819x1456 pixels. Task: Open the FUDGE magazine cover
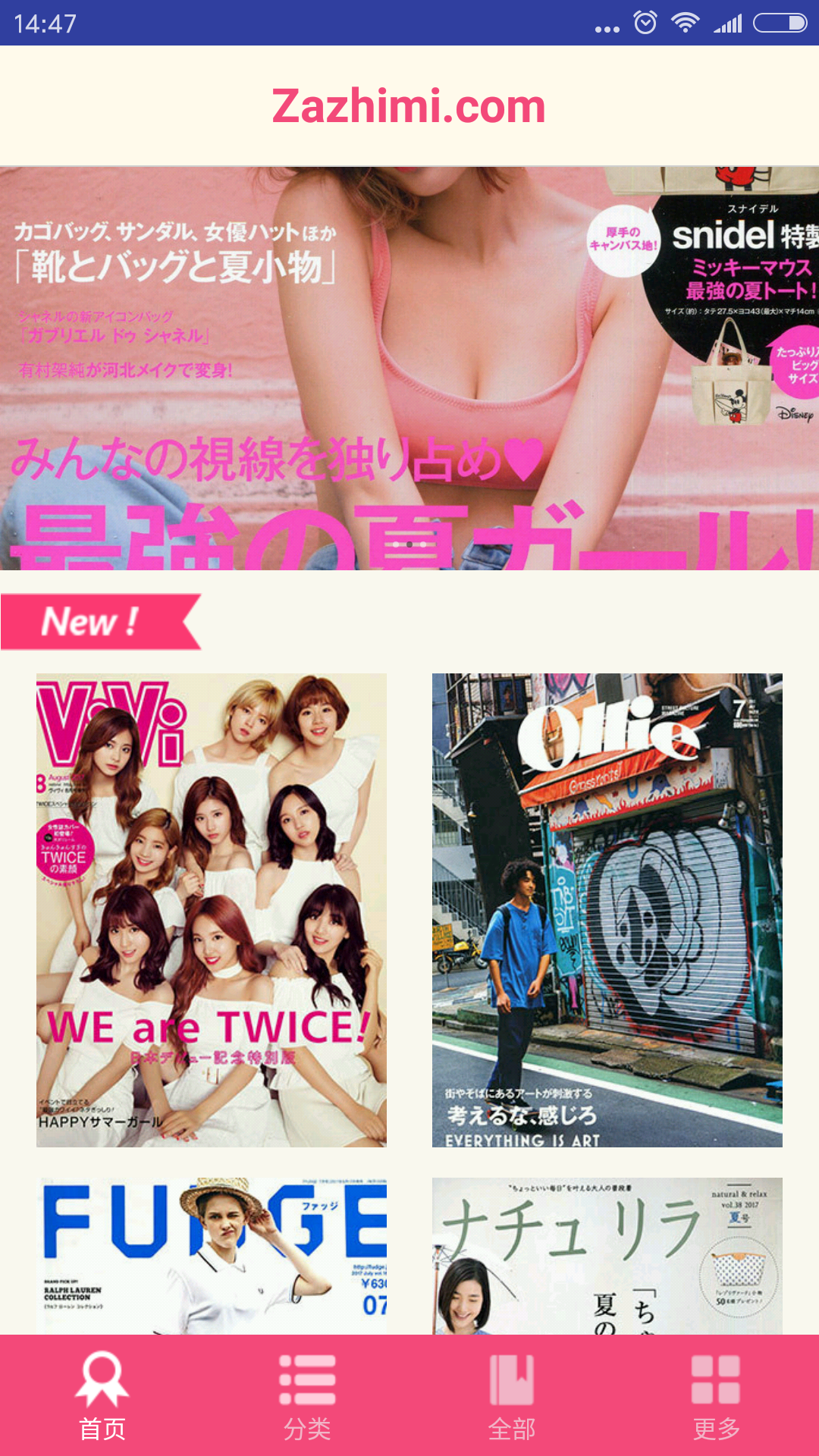pyautogui.click(x=212, y=1255)
